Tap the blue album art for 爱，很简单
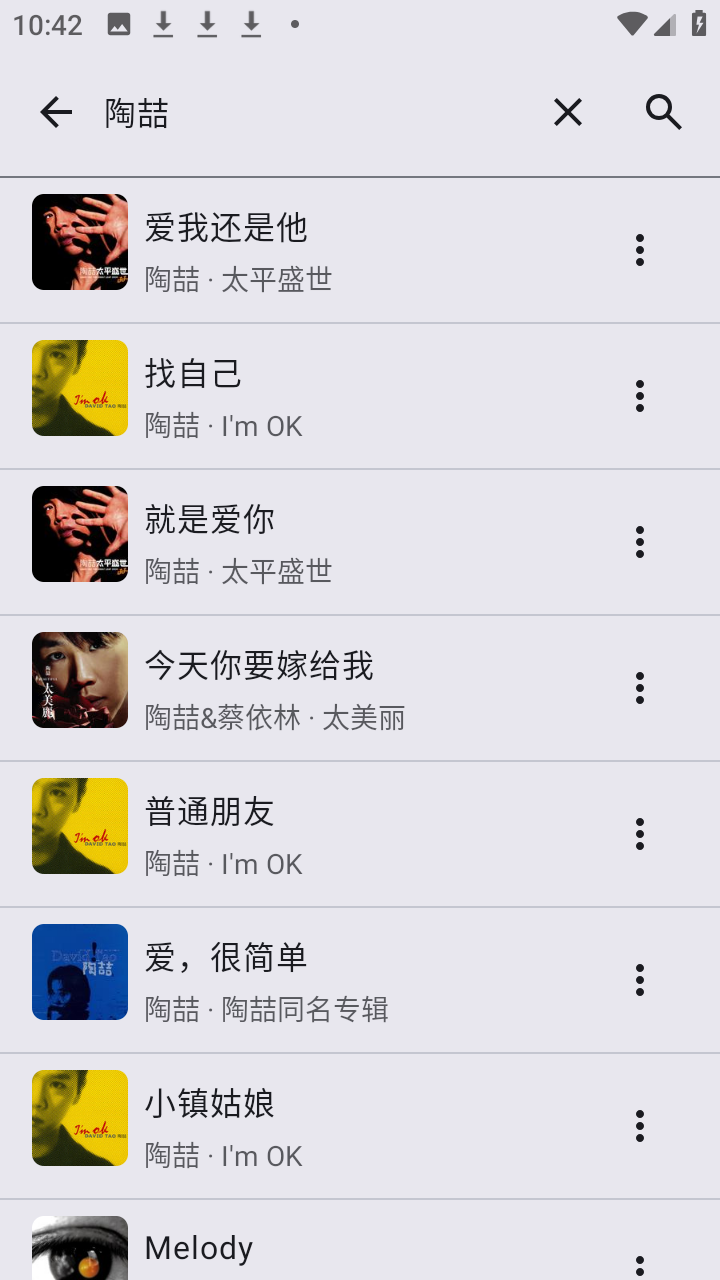The width and height of the screenshot is (720, 1280). tap(80, 972)
